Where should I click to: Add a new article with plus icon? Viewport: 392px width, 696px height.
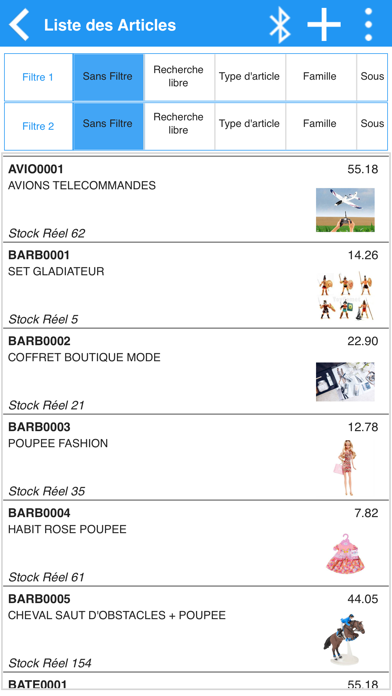pyautogui.click(x=324, y=24)
